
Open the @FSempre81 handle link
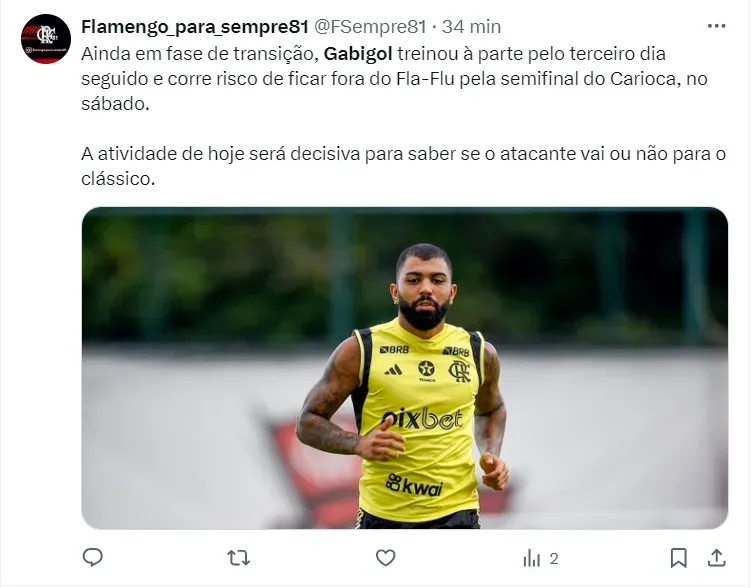coord(370,26)
